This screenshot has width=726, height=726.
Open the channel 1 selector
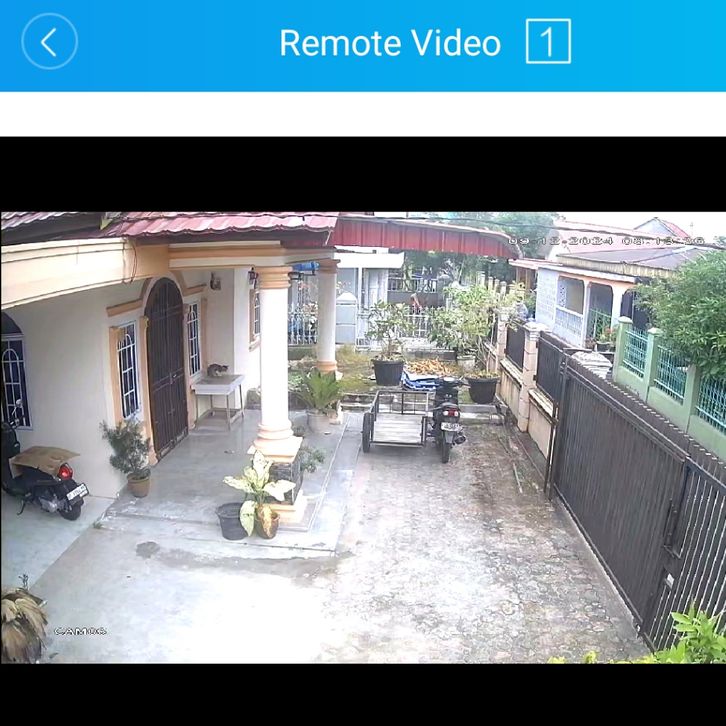click(547, 42)
